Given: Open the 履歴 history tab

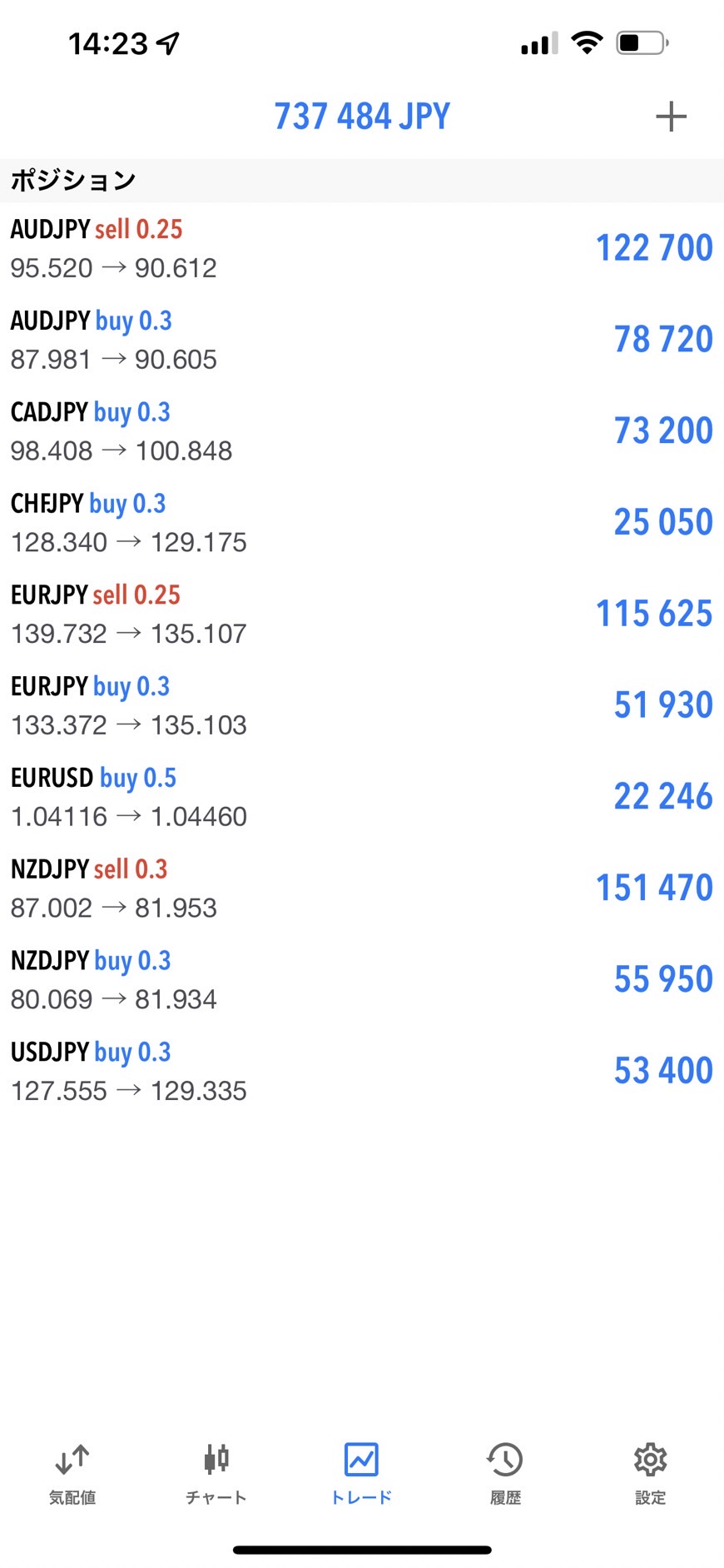Looking at the screenshot, I should 505,1474.
